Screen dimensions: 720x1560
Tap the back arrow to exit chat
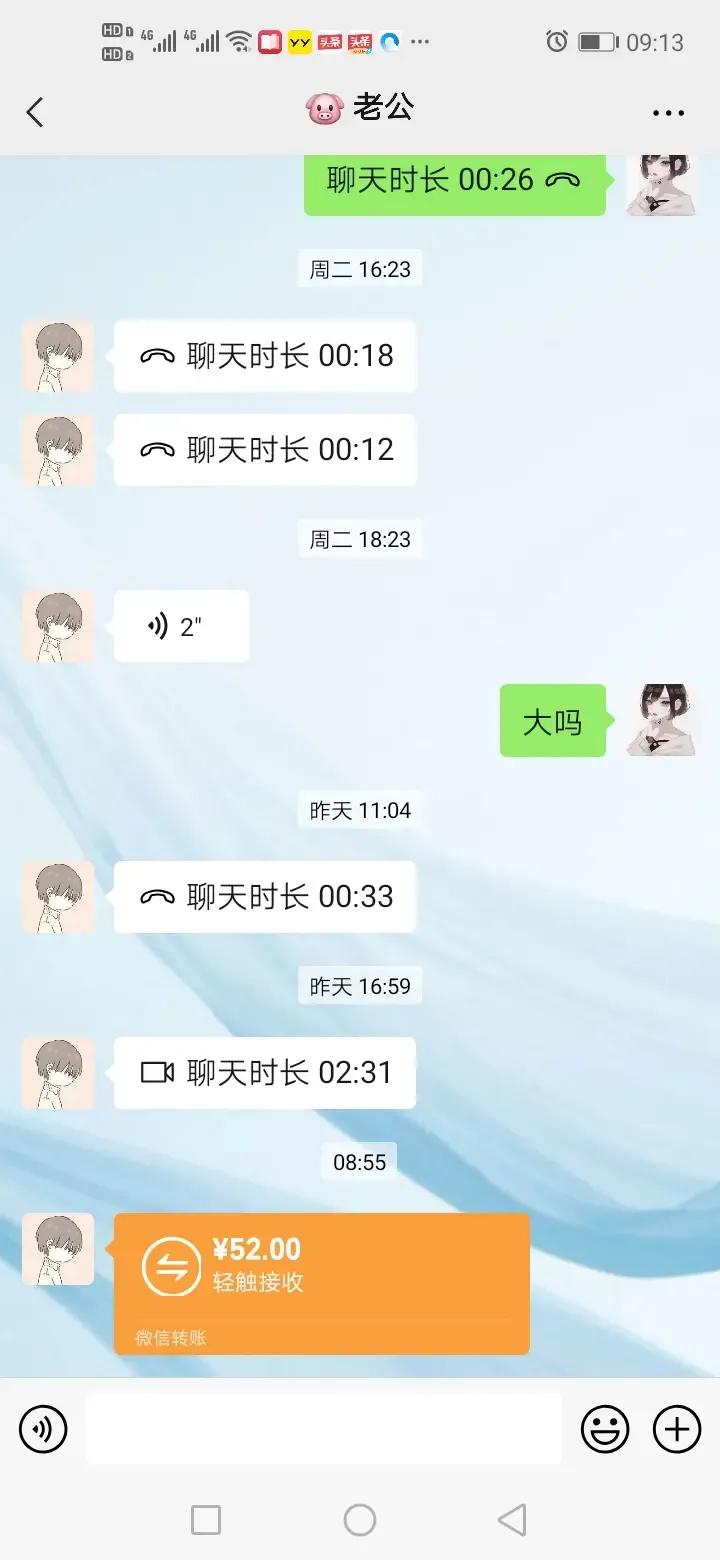click(35, 112)
